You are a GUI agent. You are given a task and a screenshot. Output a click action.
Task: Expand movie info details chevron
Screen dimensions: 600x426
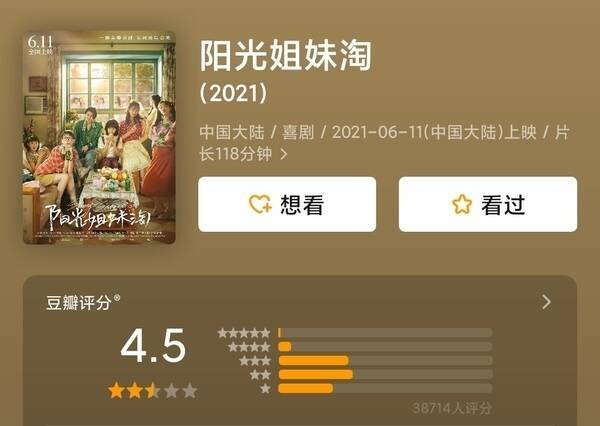click(284, 155)
